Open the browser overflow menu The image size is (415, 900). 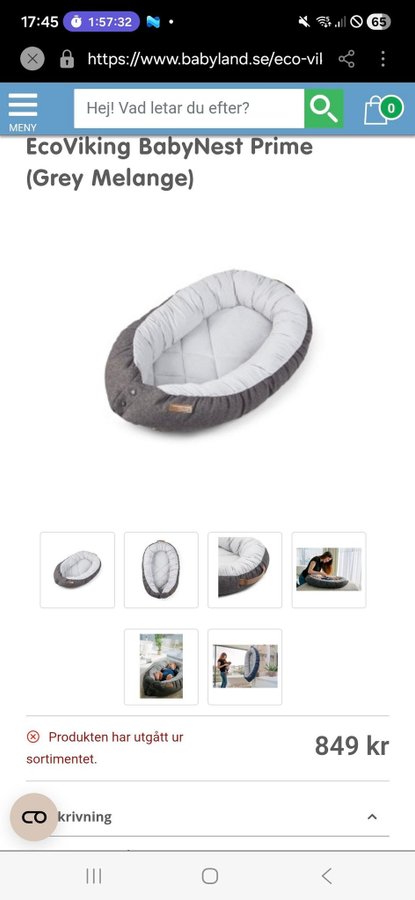click(x=383, y=59)
